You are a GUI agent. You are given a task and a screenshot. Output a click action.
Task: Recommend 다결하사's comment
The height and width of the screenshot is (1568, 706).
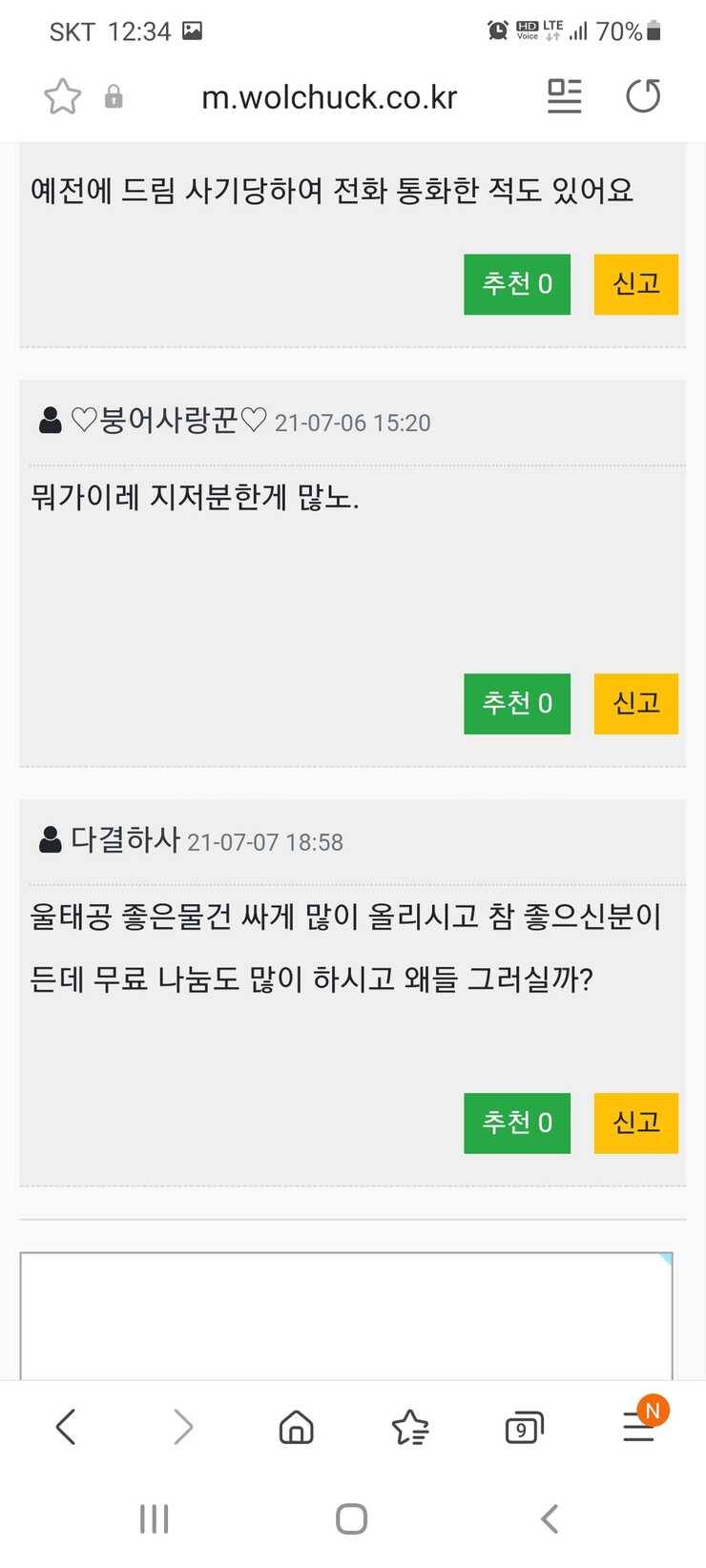pos(516,1124)
